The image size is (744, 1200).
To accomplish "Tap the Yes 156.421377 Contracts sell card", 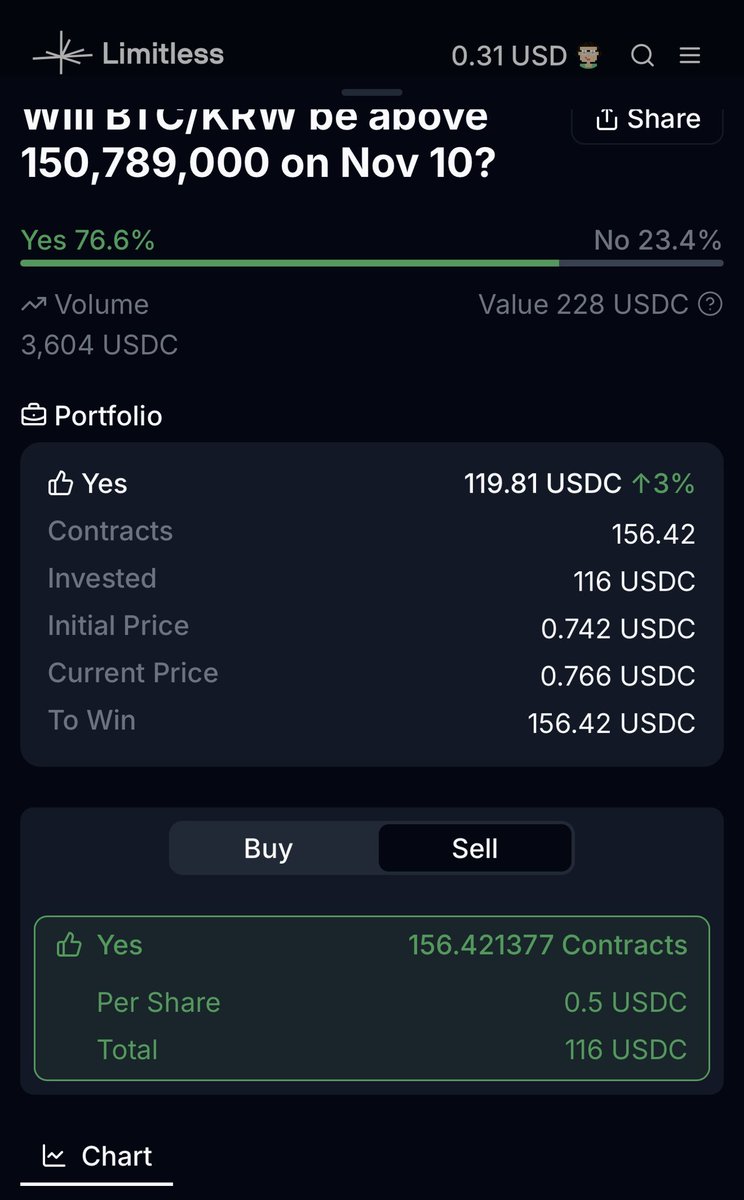I will [x=371, y=997].
